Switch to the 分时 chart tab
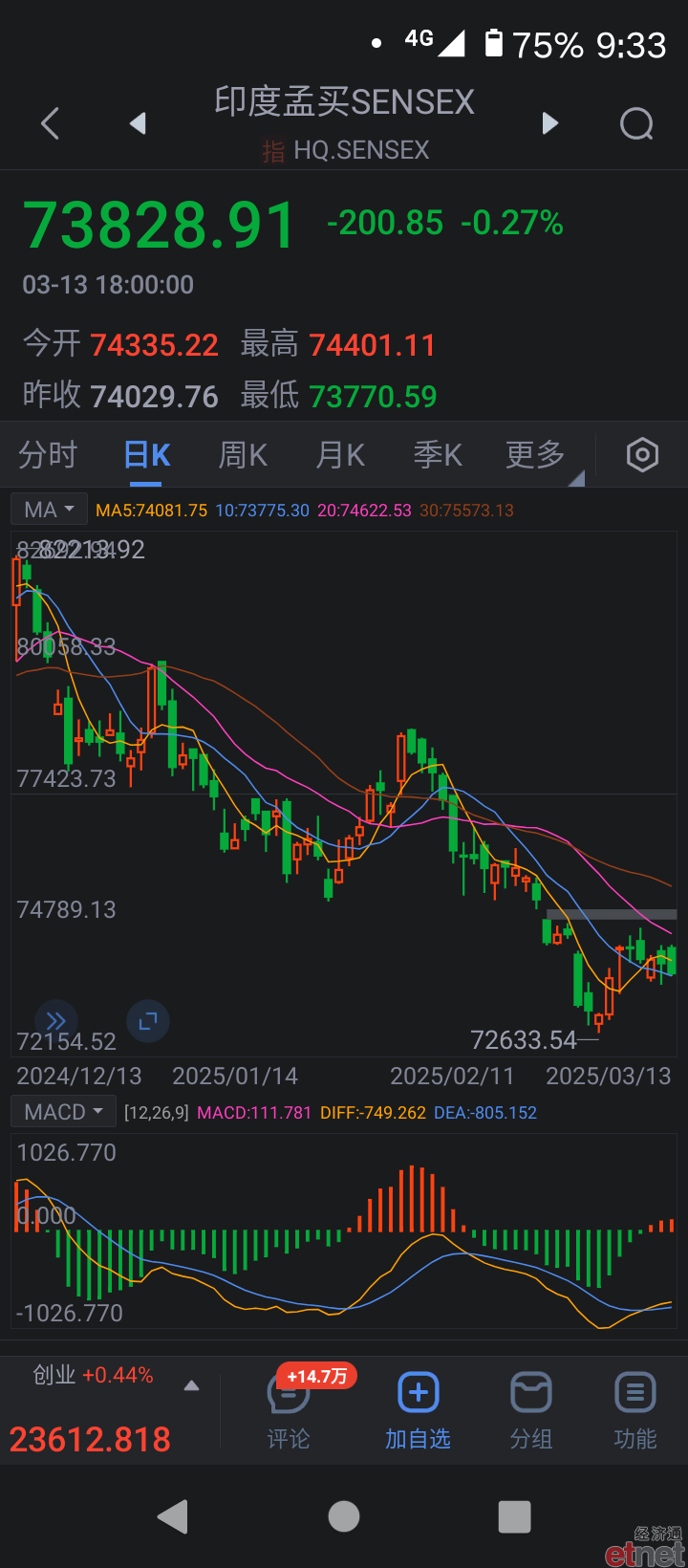The image size is (688, 1568). click(x=48, y=455)
